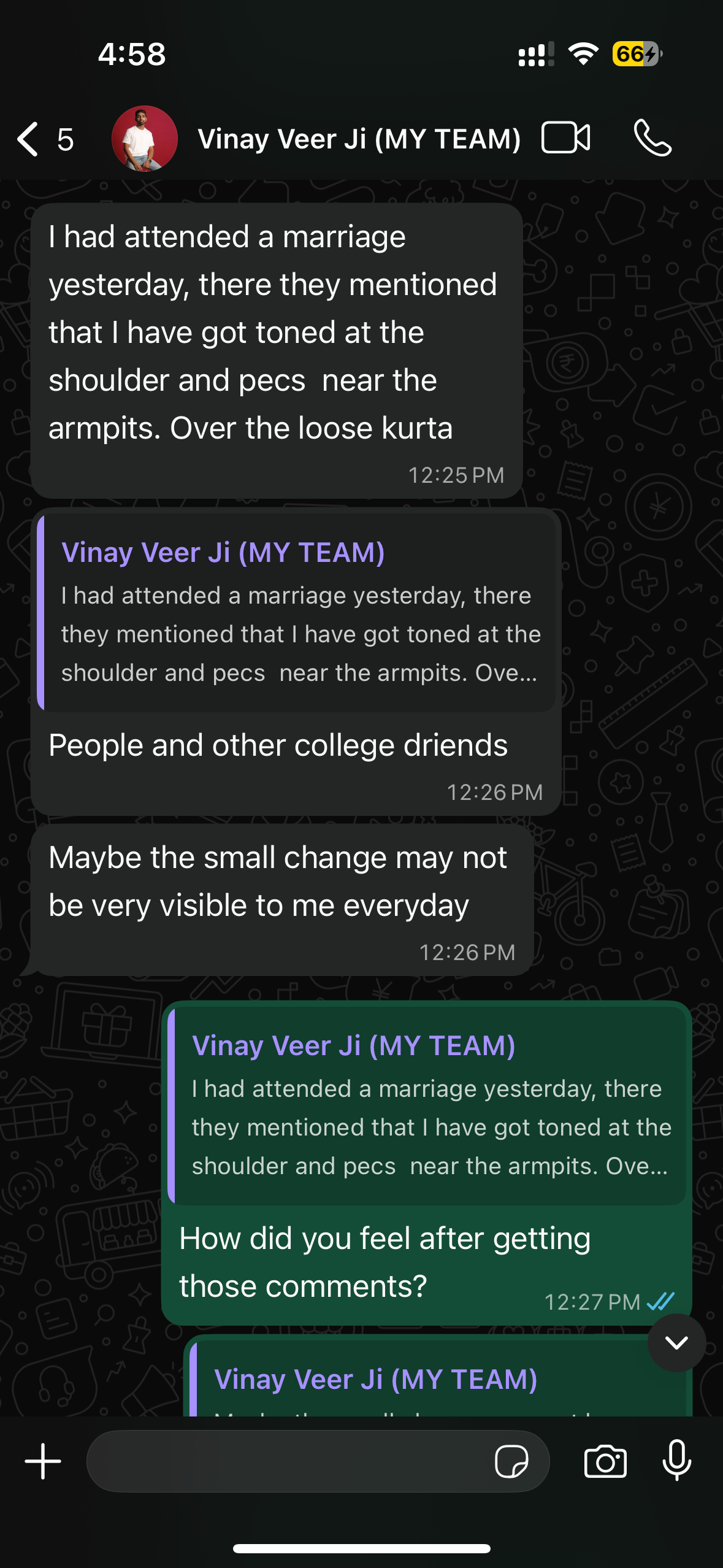Tap the microphone for a voice message
The width and height of the screenshot is (723, 1568).
coord(677,1461)
